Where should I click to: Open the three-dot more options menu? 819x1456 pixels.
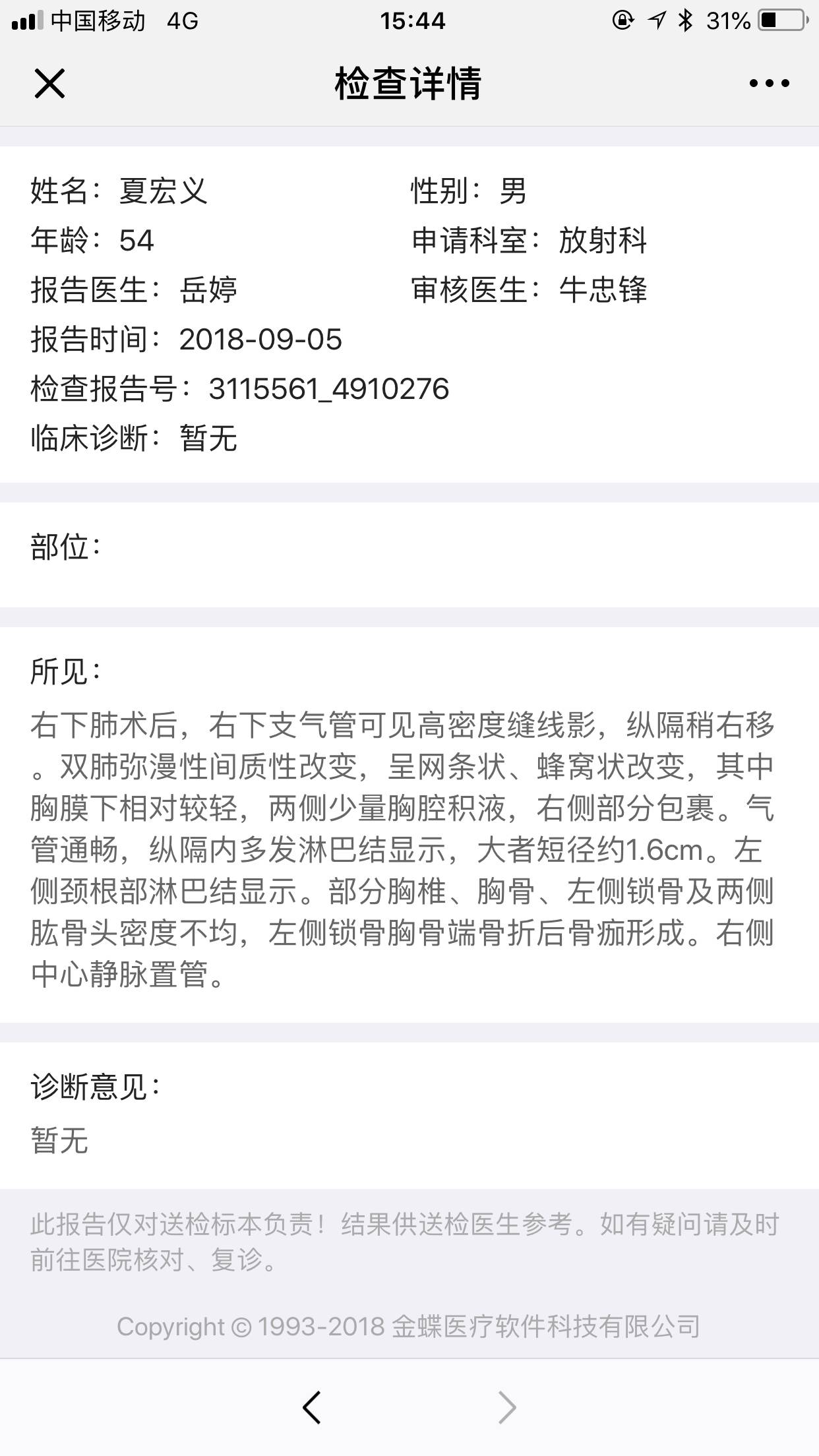[769, 84]
